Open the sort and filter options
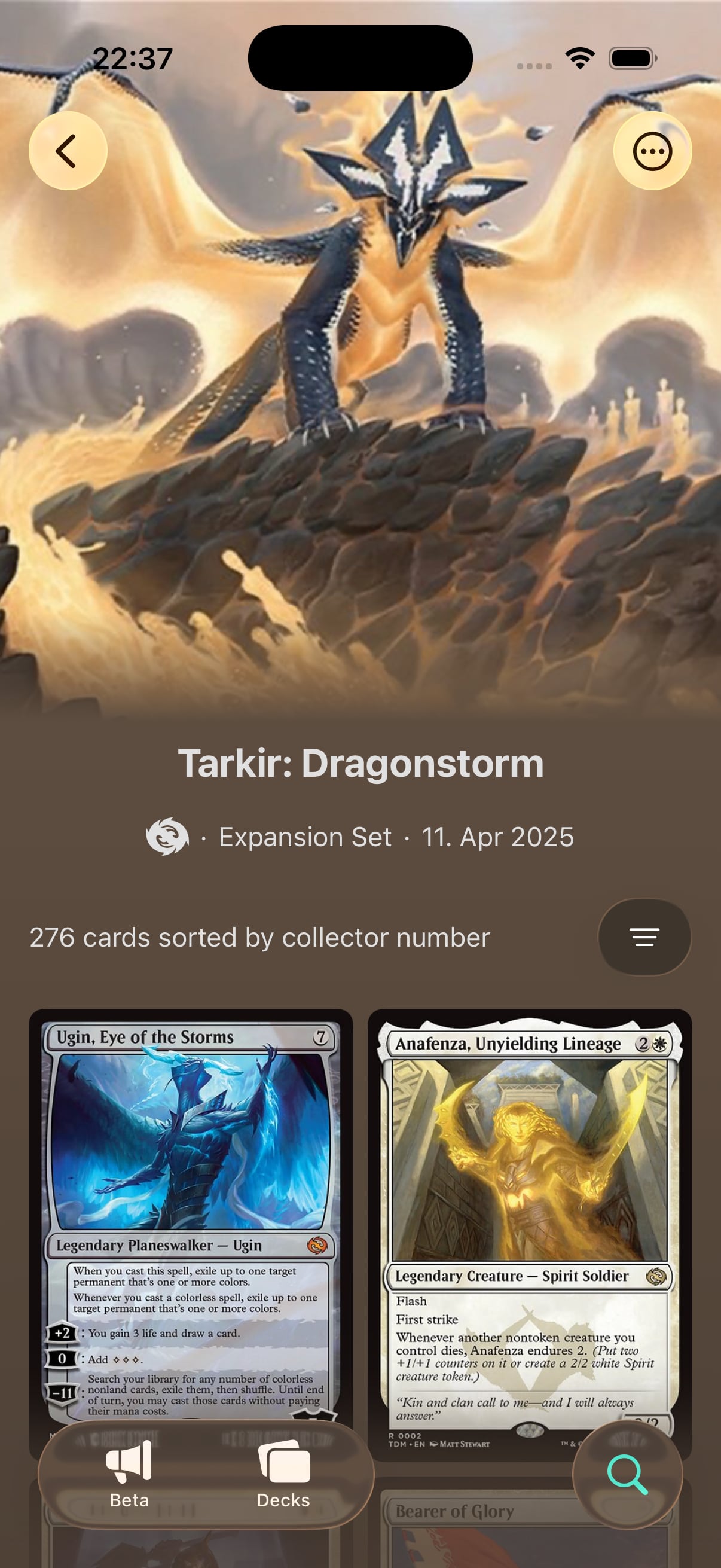The width and height of the screenshot is (721, 1568). 644,936
